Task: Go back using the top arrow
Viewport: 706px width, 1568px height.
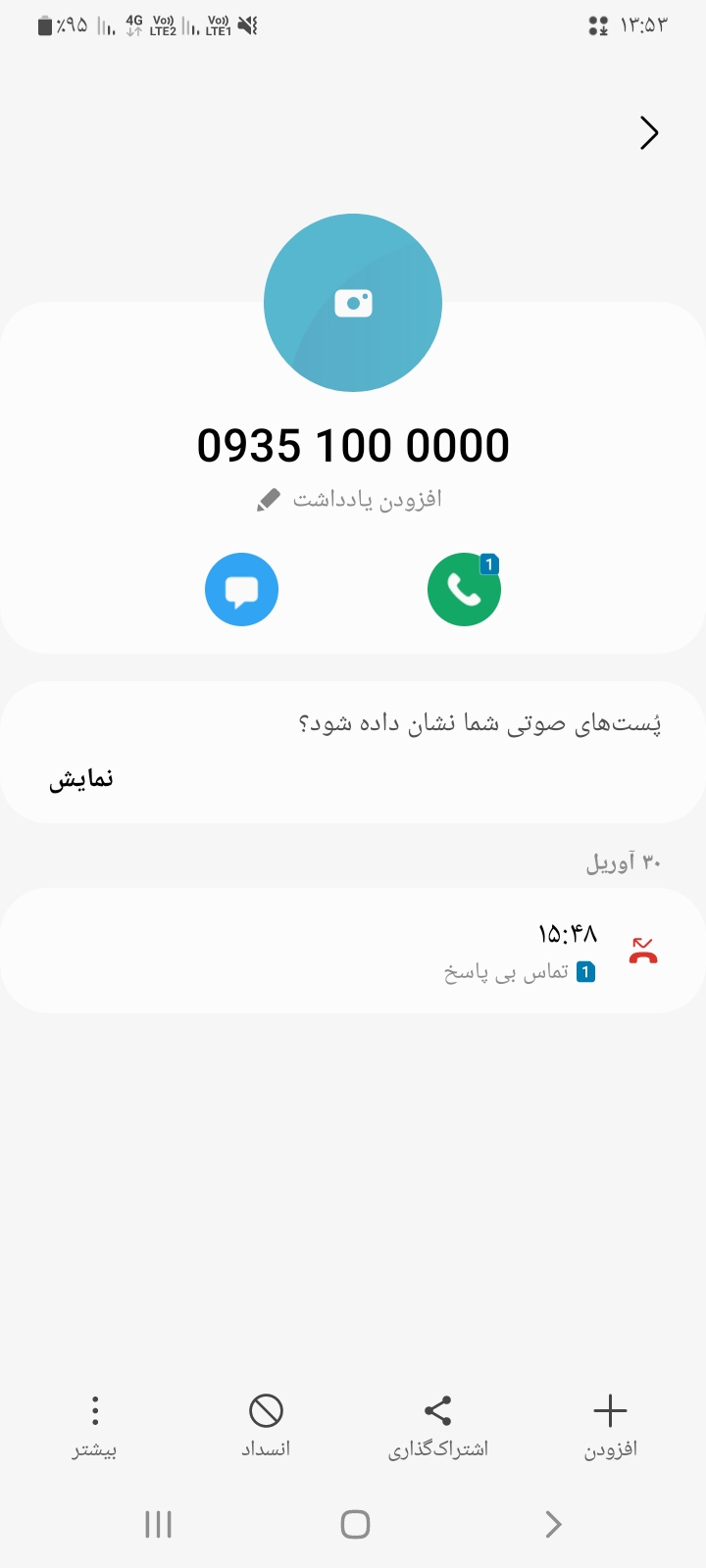Action: tap(648, 132)
